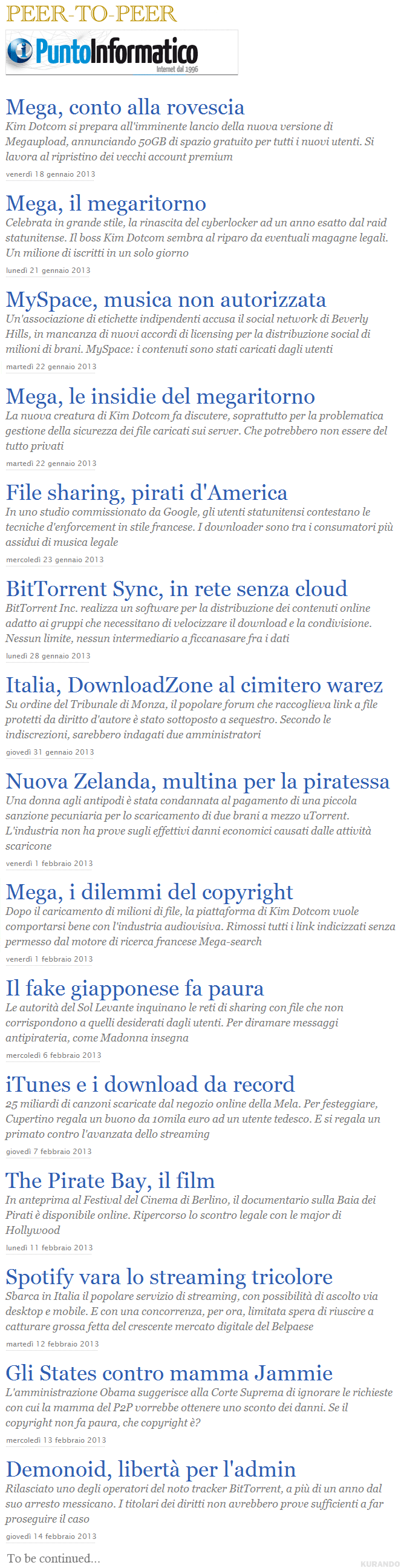This screenshot has width=401, height=1568.
Task: View 'The Pirate Bay, il film' article
Action: (110, 1181)
